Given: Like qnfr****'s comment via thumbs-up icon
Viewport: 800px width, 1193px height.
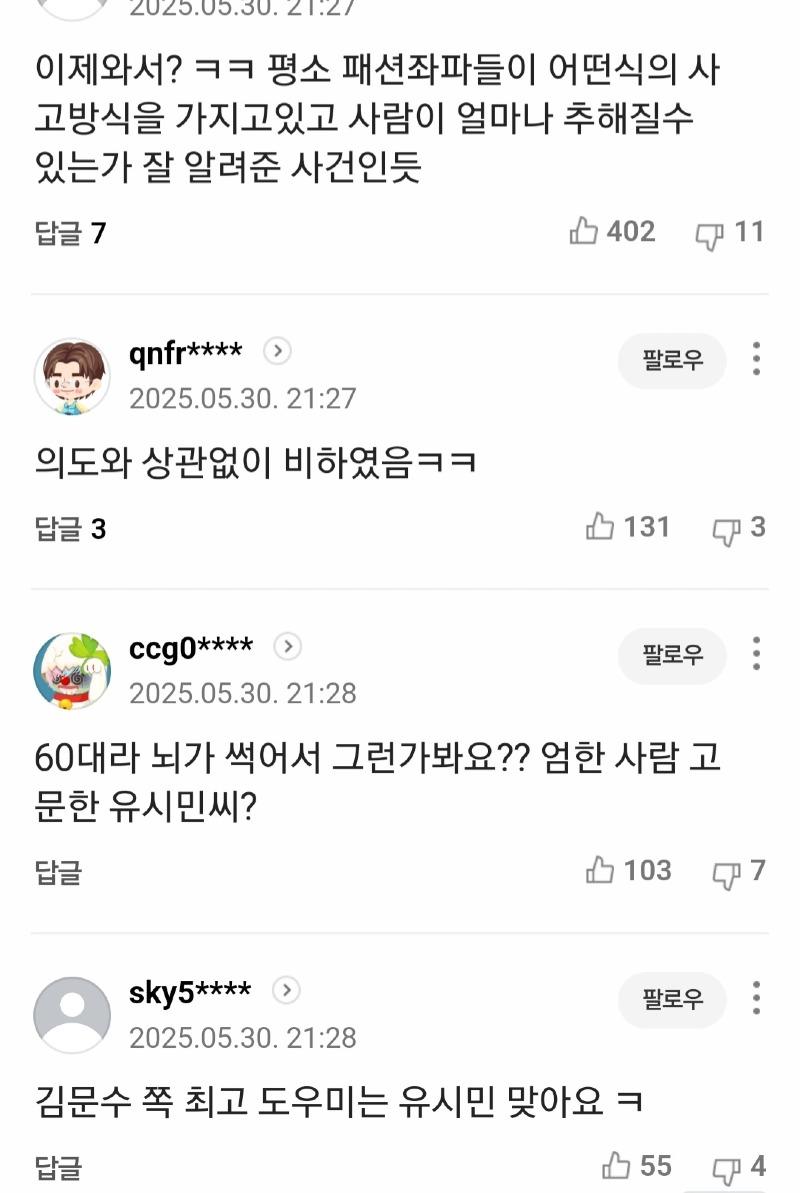Looking at the screenshot, I should pos(600,527).
